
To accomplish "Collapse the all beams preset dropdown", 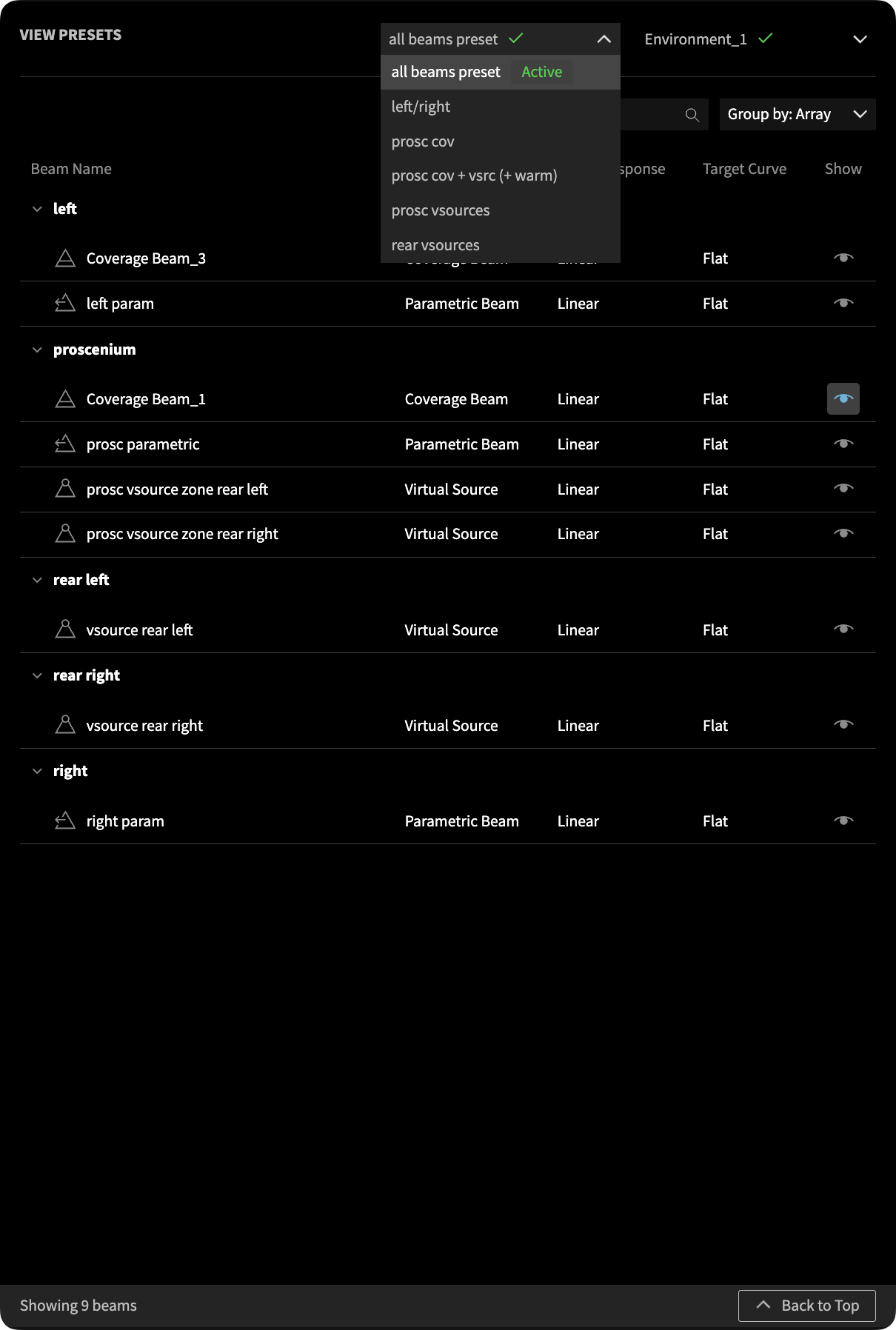I will pyautogui.click(x=604, y=39).
